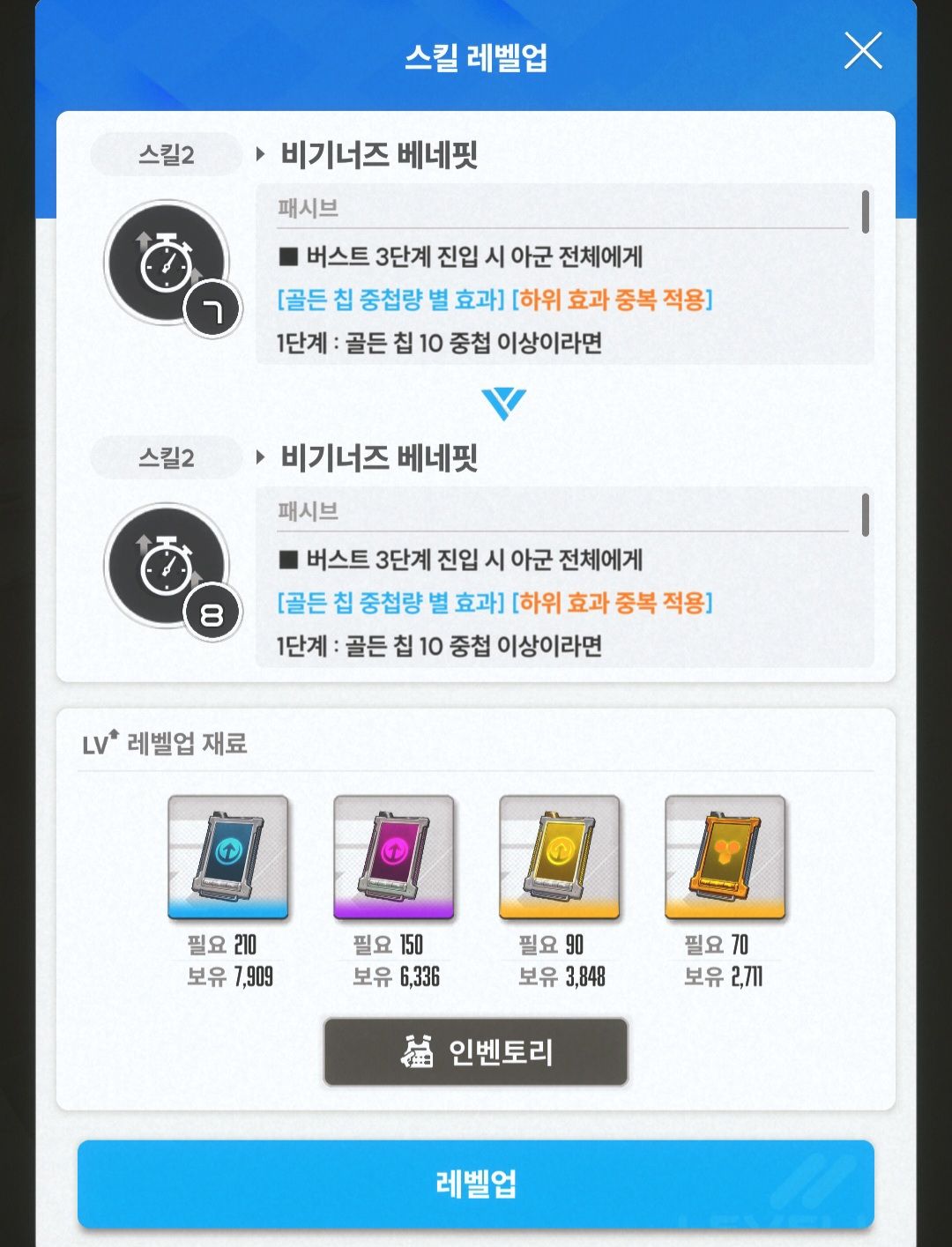Open the 인벤토리 button
The width and height of the screenshot is (952, 1247).
coord(476,1051)
